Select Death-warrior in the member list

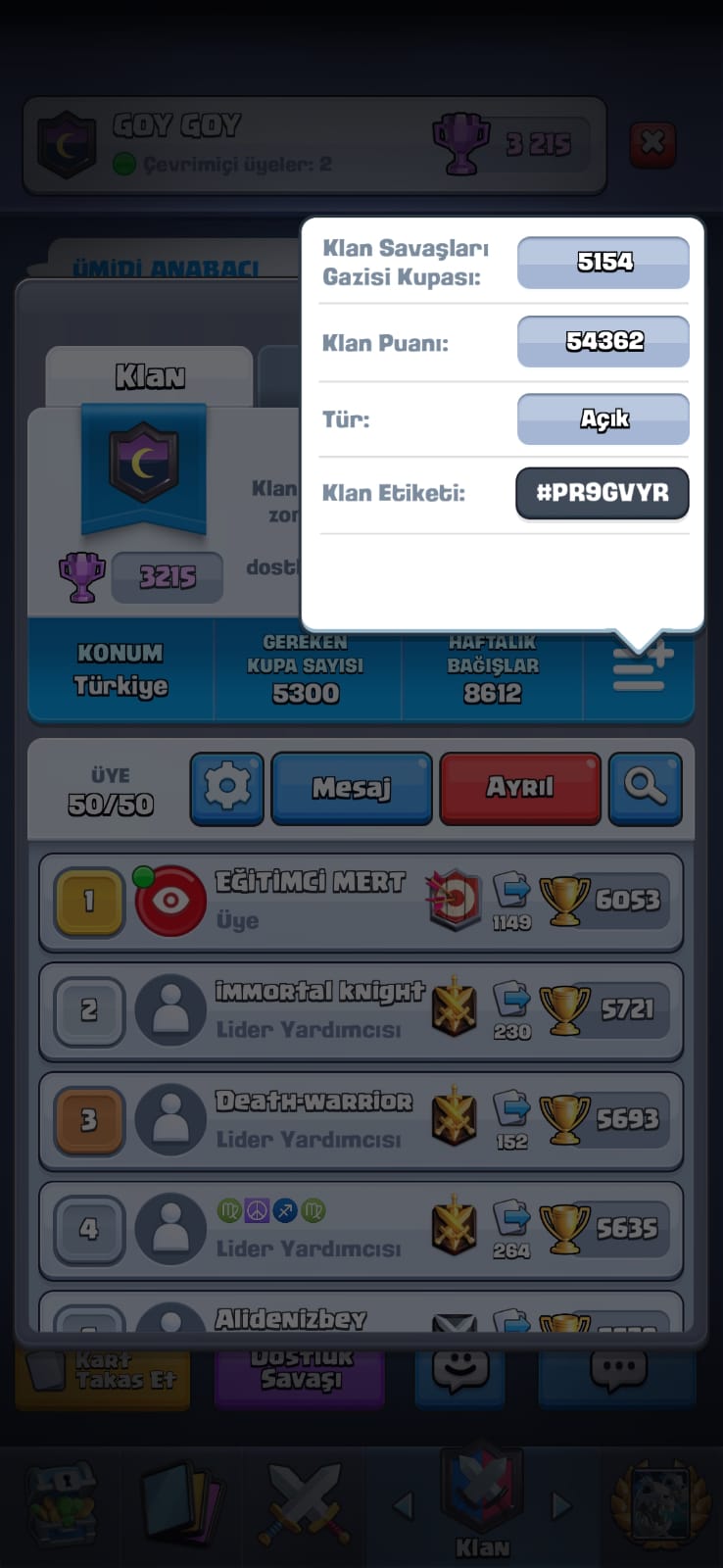(361, 1122)
